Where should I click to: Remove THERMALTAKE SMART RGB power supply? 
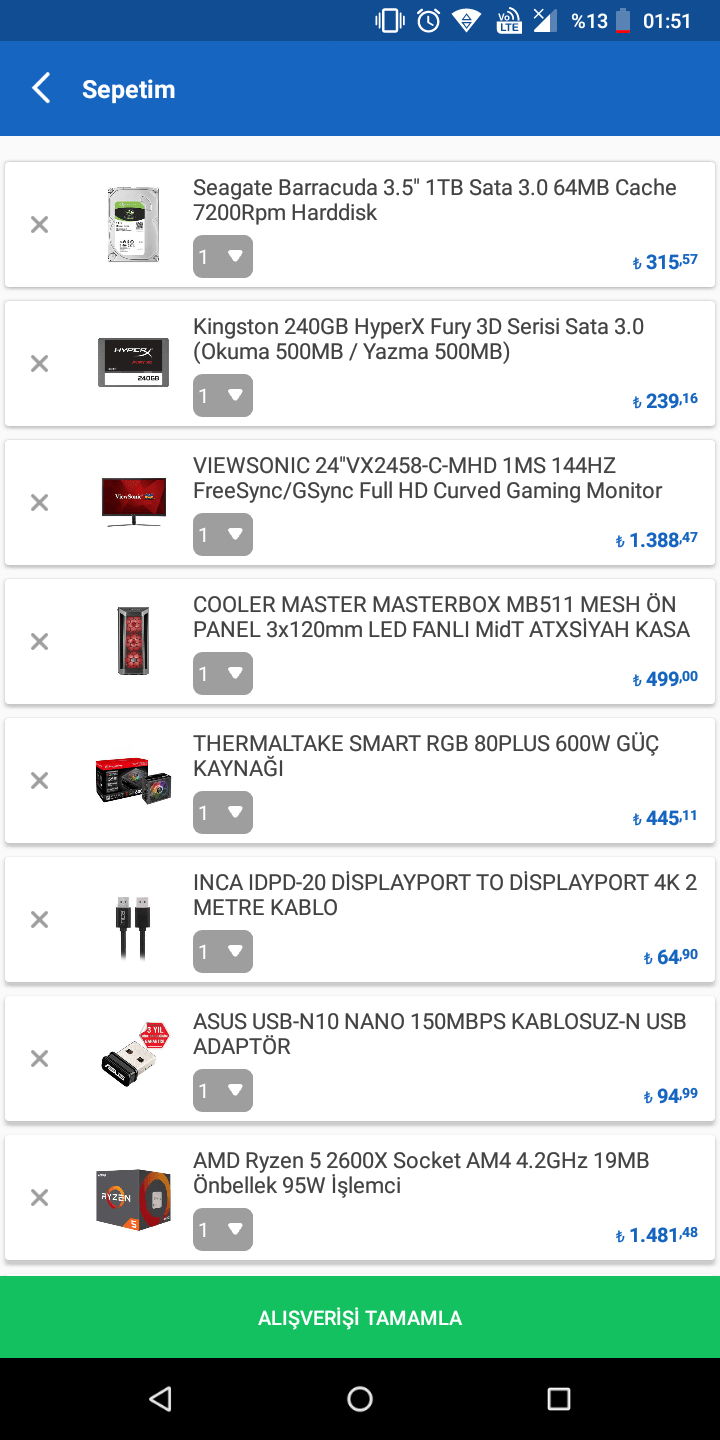(x=39, y=781)
